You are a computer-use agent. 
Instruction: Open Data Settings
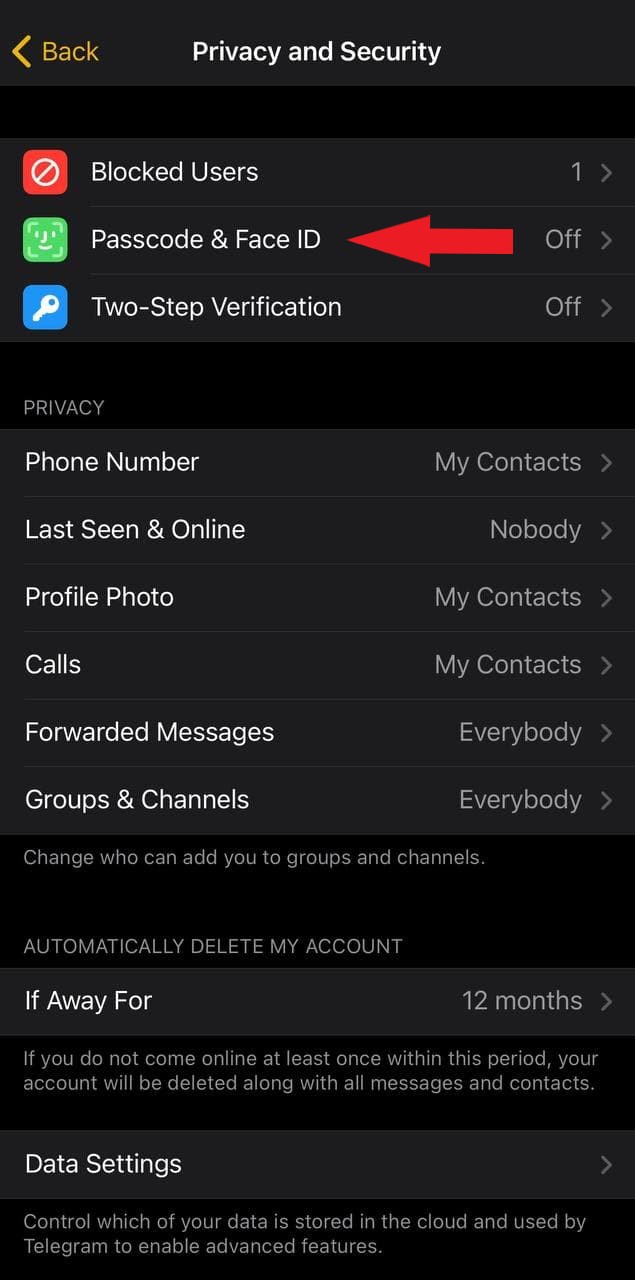(x=317, y=1164)
